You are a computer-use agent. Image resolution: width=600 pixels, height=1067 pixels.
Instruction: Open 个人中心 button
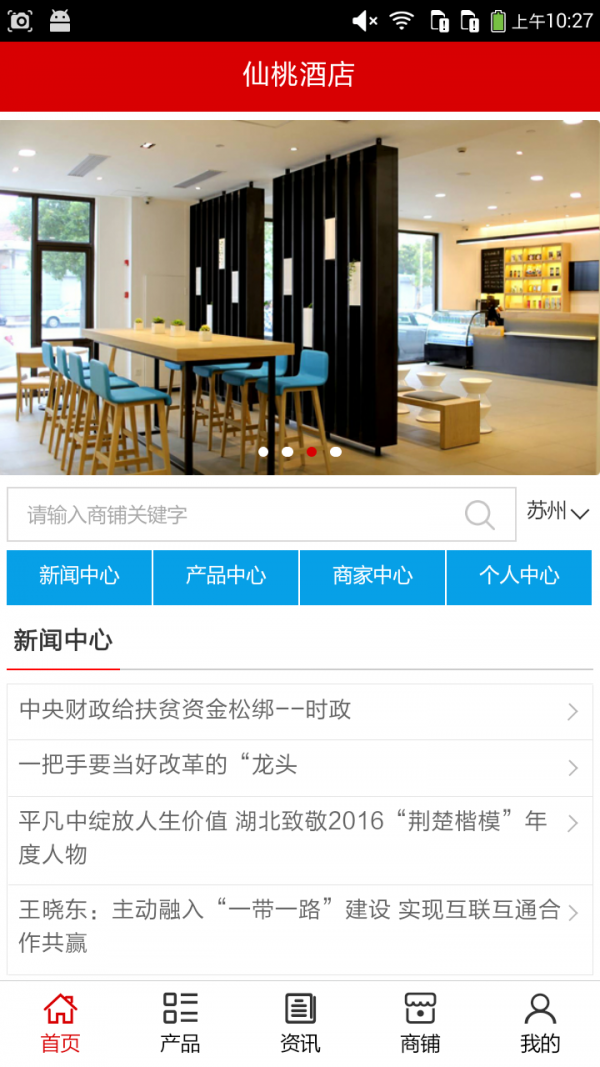click(519, 576)
